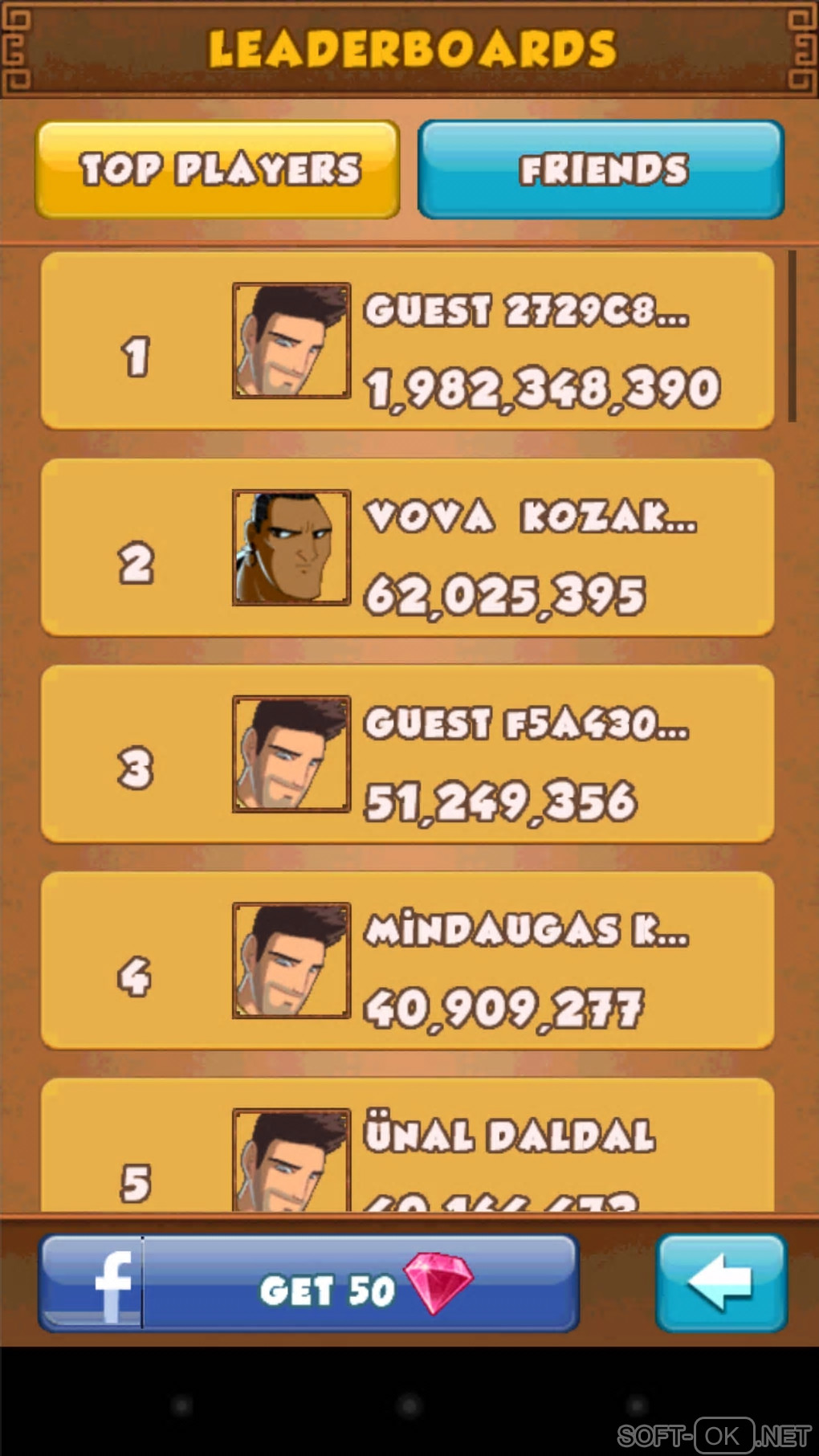Viewport: 819px width, 1456px height.
Task: Select the Guest F5A430 leaderboard entry
Action: [407, 754]
